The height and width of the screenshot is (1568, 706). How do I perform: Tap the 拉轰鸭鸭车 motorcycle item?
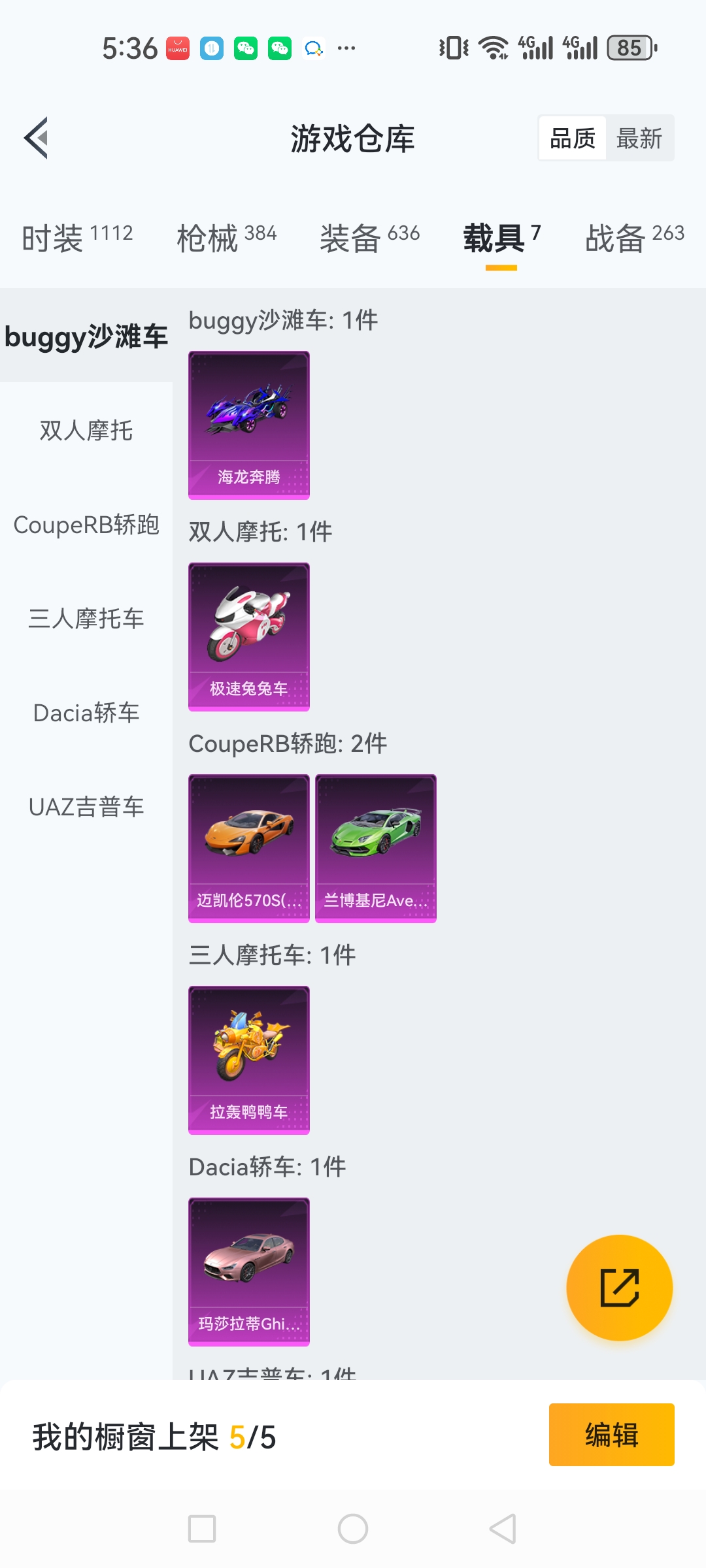[249, 1060]
